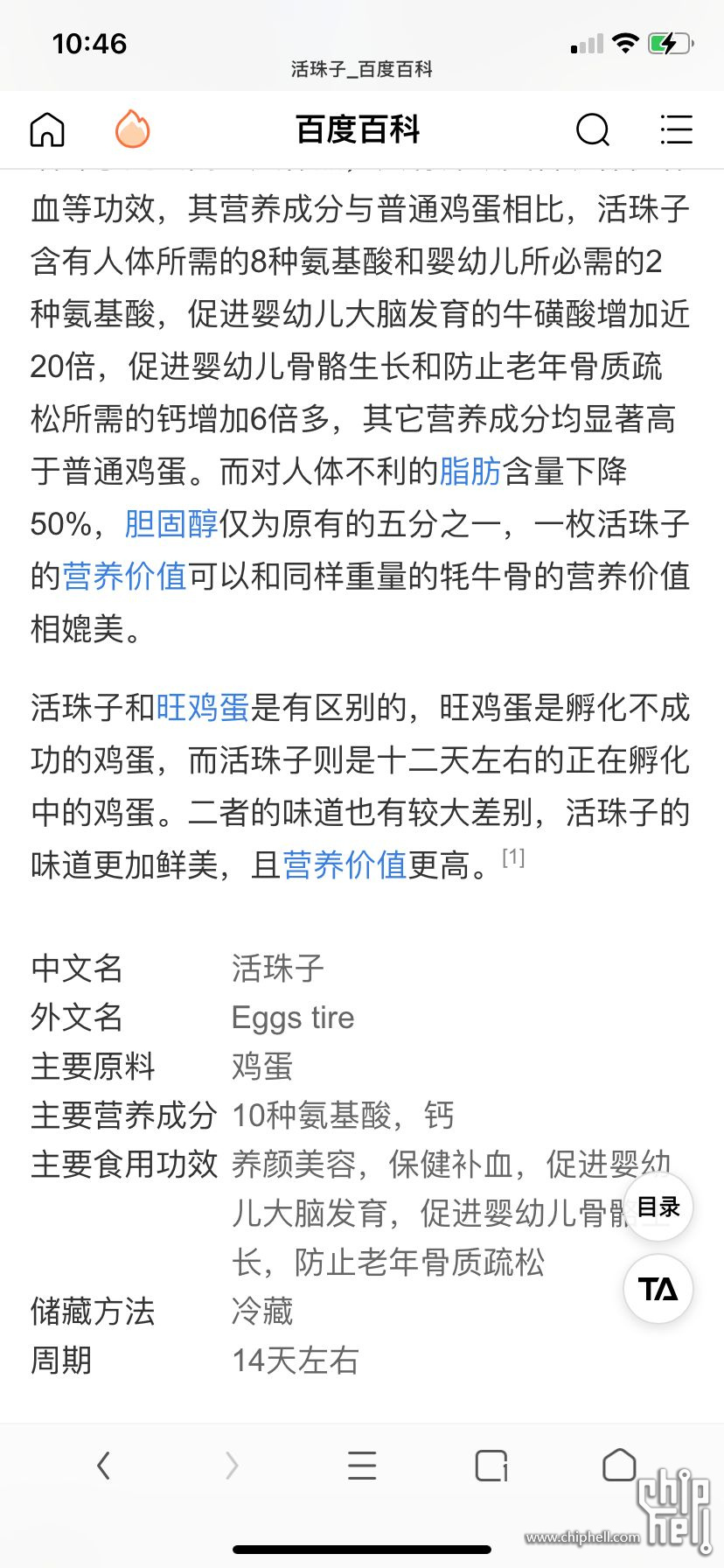Open the 目录 floating button

(658, 1207)
